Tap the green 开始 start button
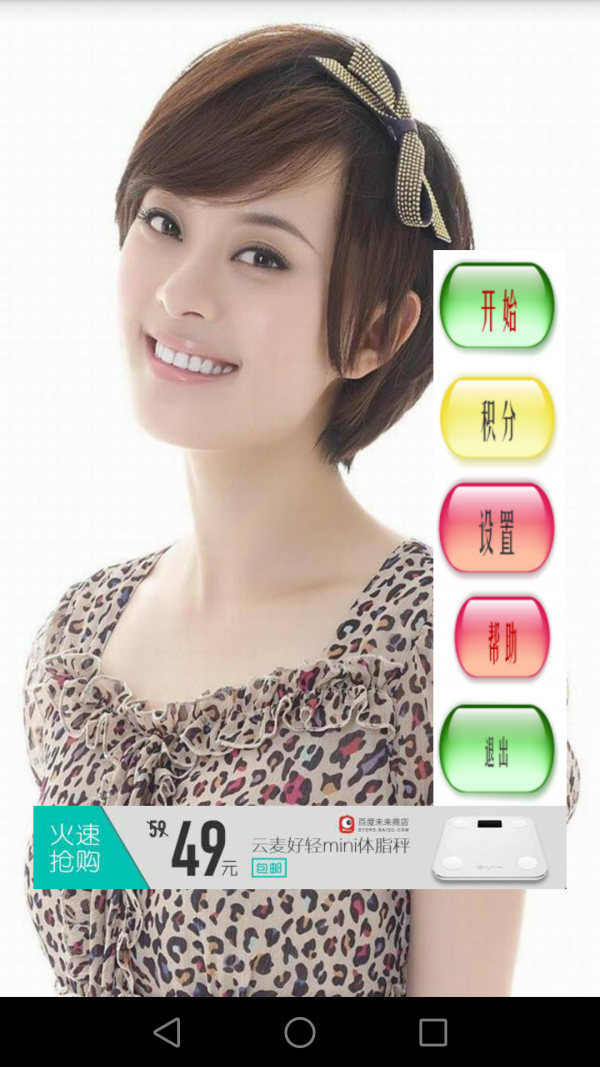The image size is (600, 1067). tap(497, 307)
